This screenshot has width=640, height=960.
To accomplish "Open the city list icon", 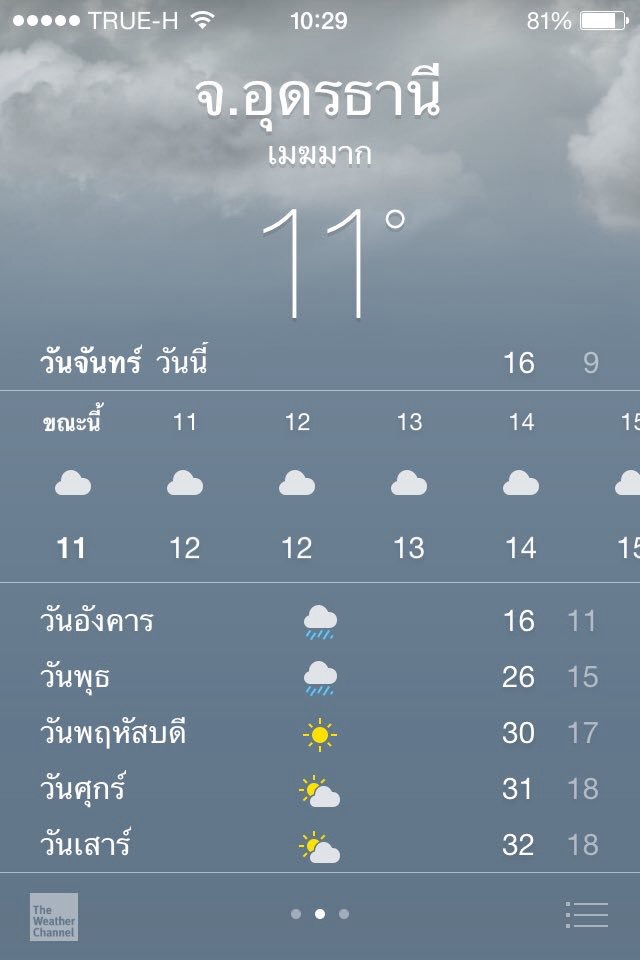I will (586, 914).
